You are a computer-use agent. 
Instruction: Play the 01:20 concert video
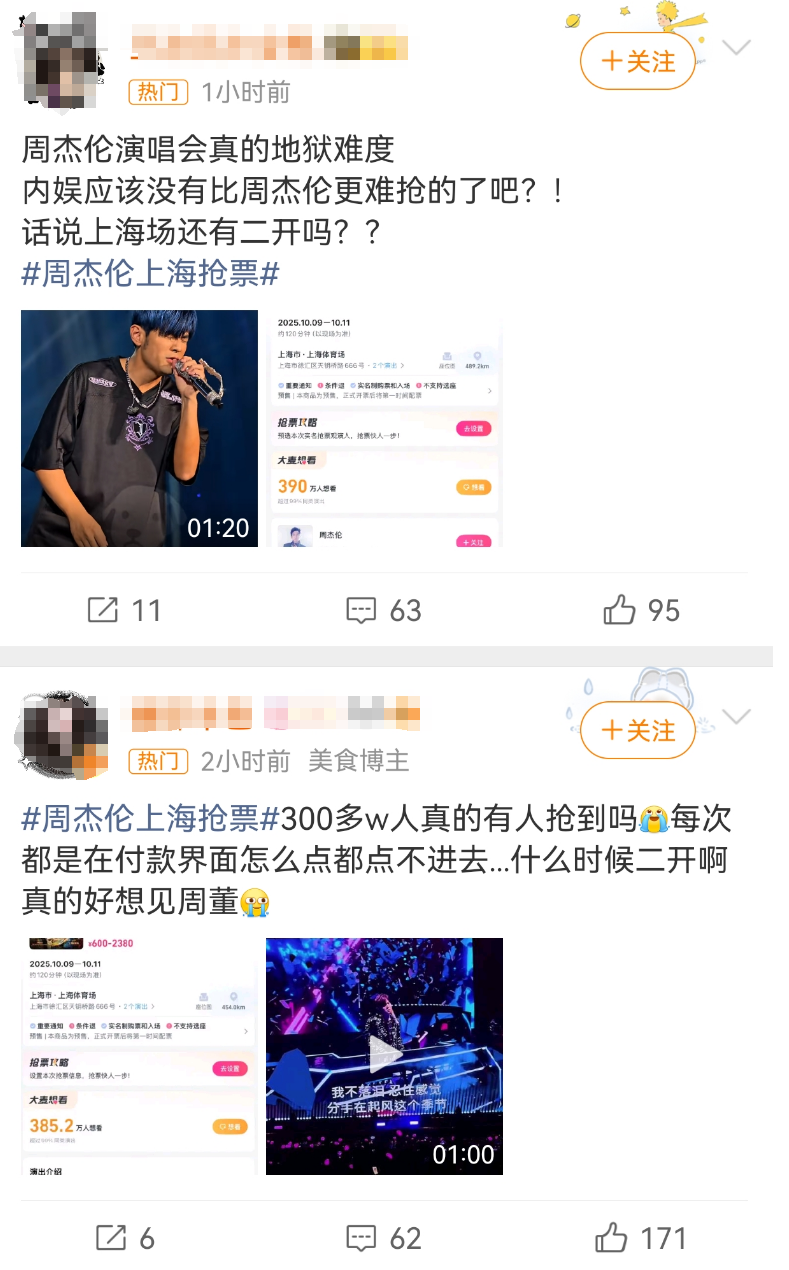pyautogui.click(x=139, y=428)
